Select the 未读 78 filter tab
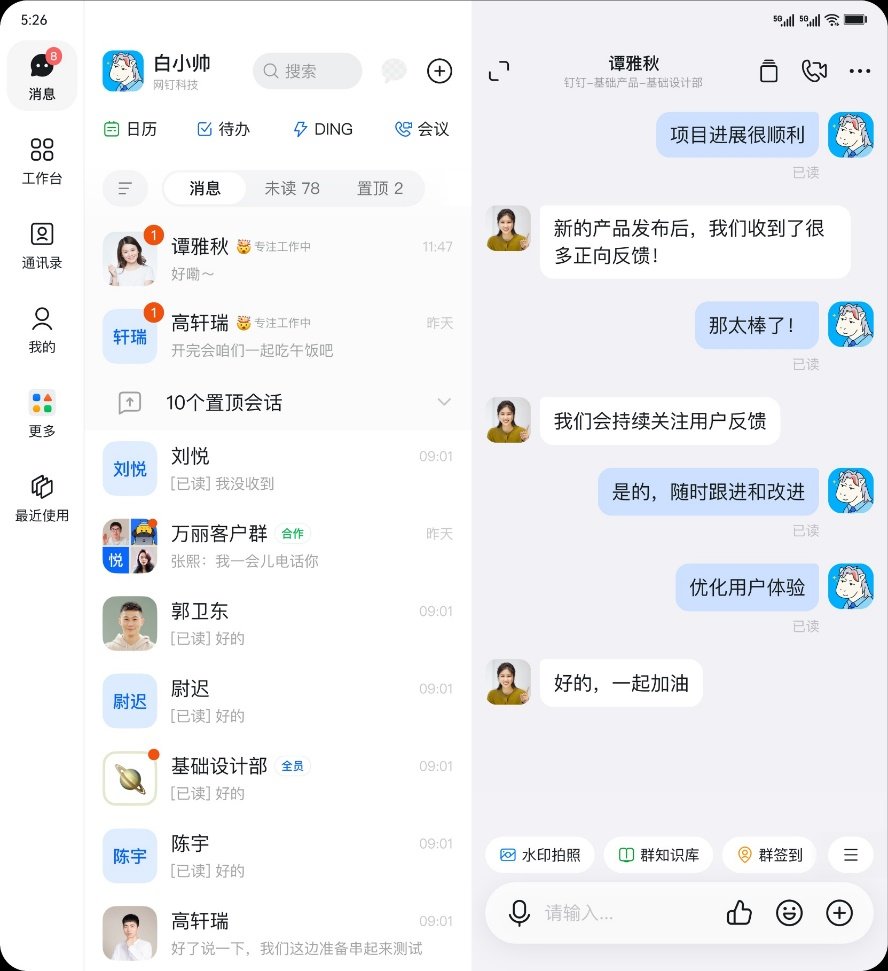The height and width of the screenshot is (971, 888). pyautogui.click(x=292, y=188)
